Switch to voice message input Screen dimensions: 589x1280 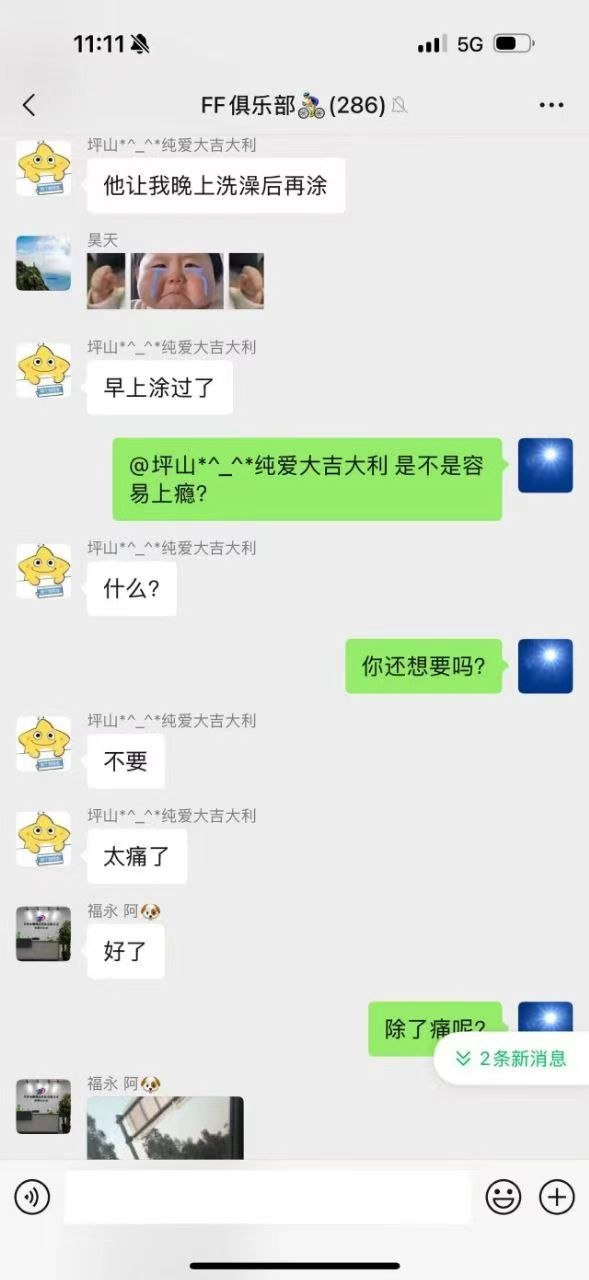(x=32, y=1196)
